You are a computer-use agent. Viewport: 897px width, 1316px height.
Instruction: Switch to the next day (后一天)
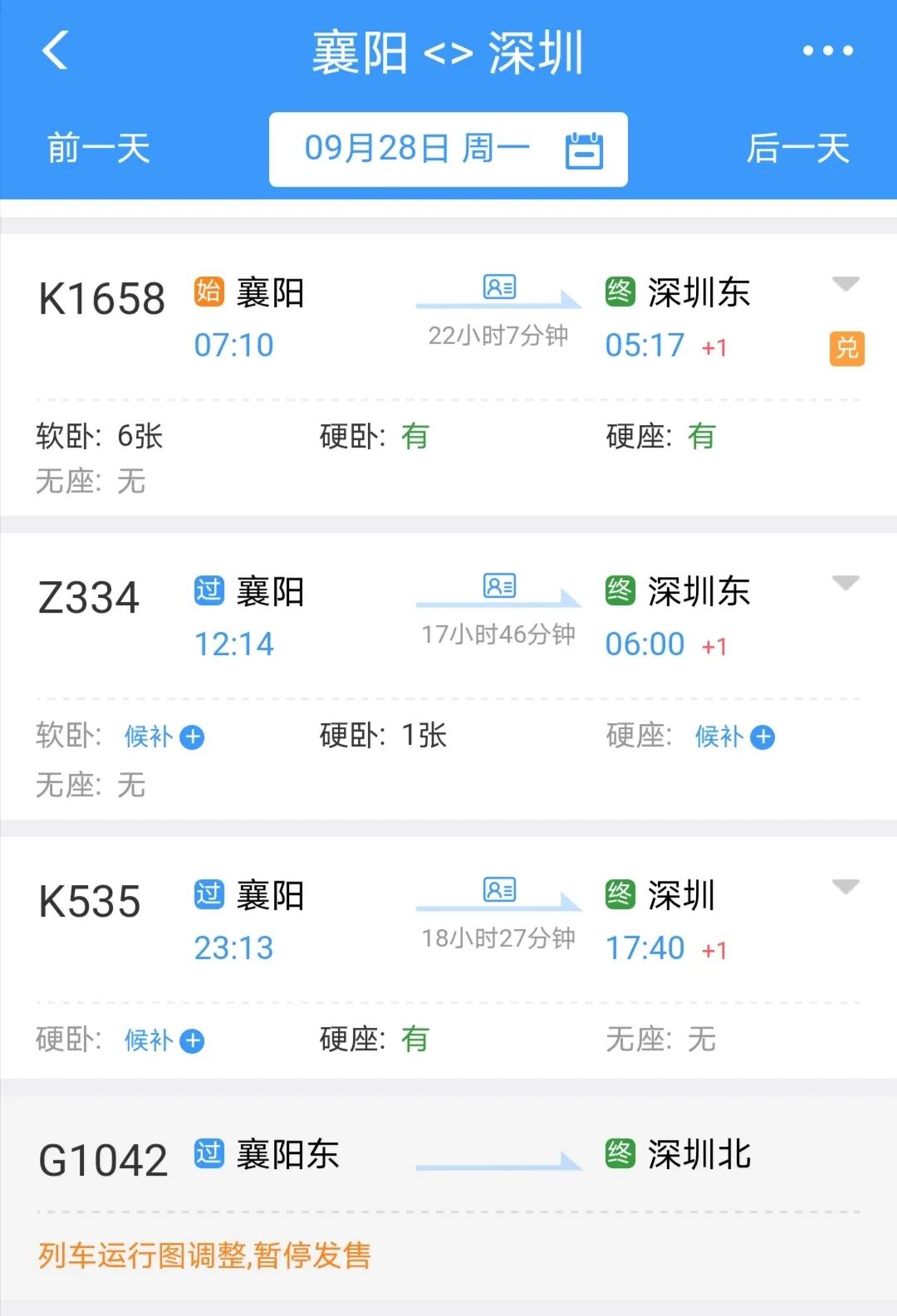point(797,149)
